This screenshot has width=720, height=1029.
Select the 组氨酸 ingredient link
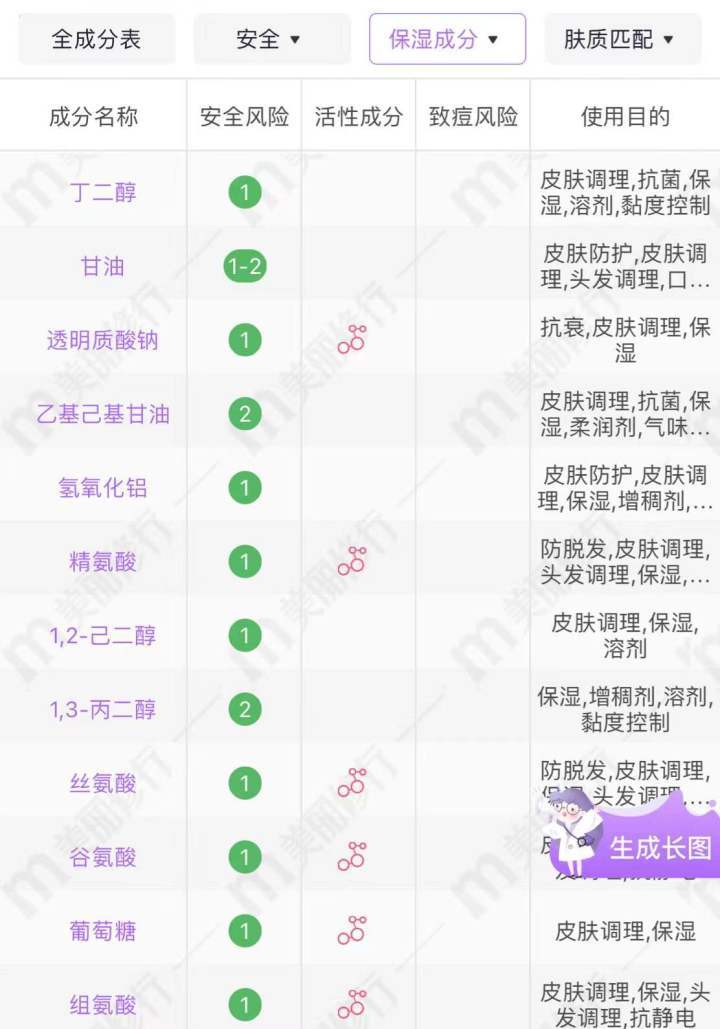(102, 1005)
